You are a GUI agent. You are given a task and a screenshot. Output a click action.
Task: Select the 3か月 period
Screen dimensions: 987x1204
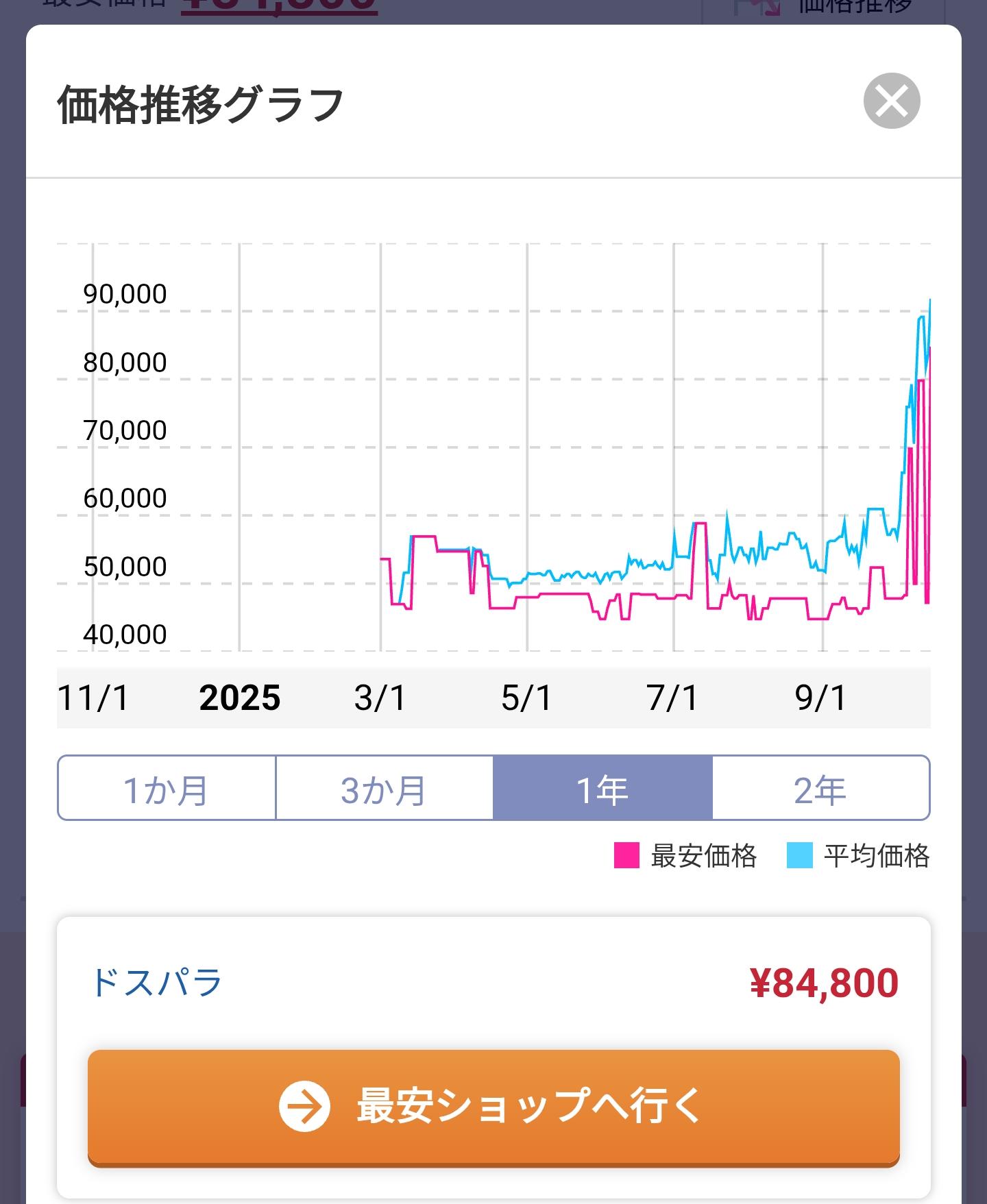click(385, 788)
